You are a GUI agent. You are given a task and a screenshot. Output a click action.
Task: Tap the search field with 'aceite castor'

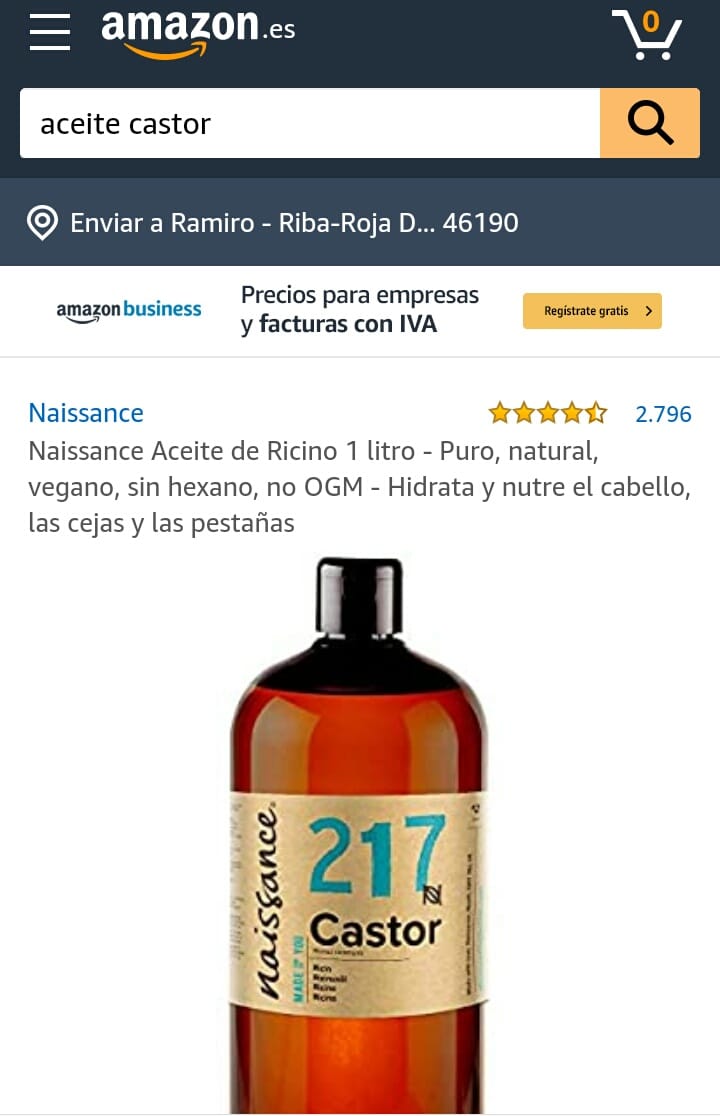310,123
